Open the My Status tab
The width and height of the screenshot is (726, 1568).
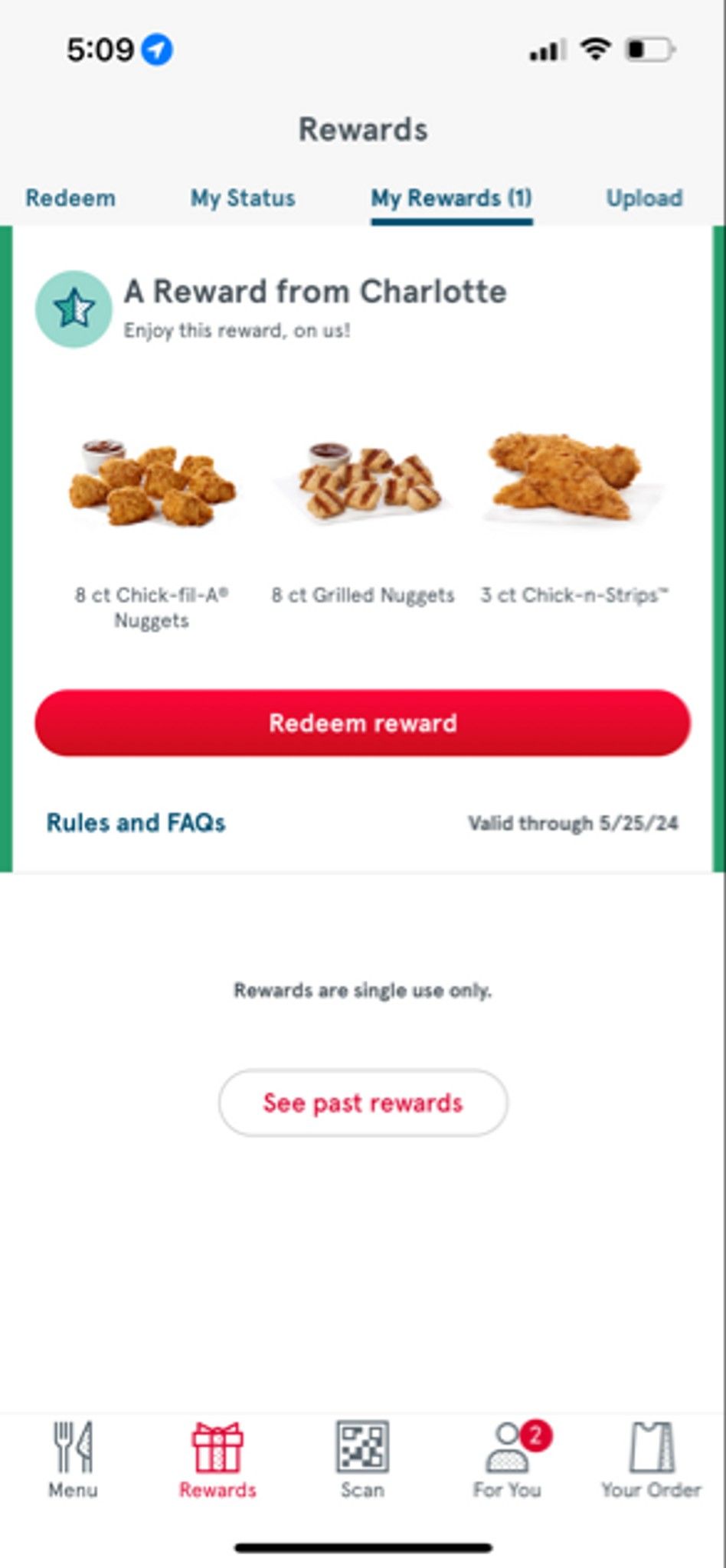click(x=243, y=198)
